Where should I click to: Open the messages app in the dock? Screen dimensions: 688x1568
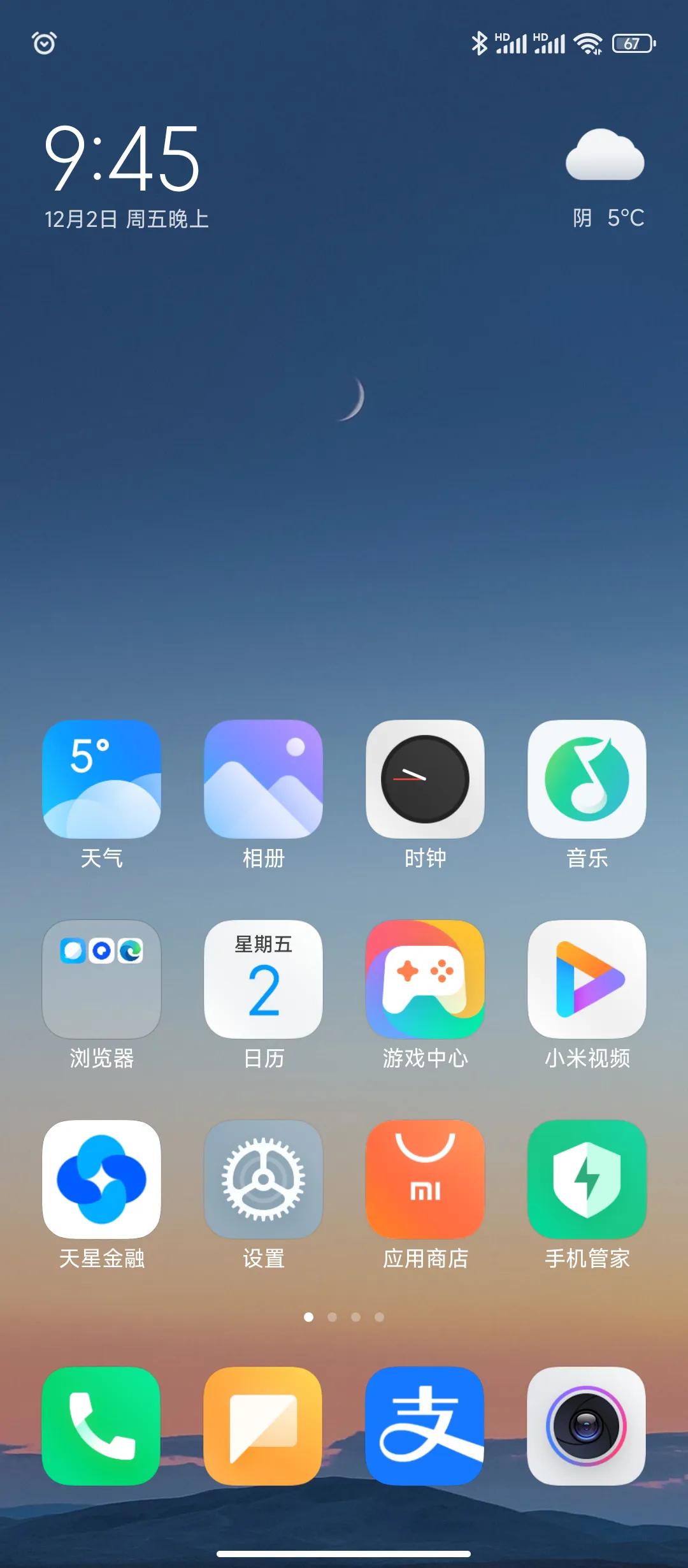click(x=263, y=1426)
